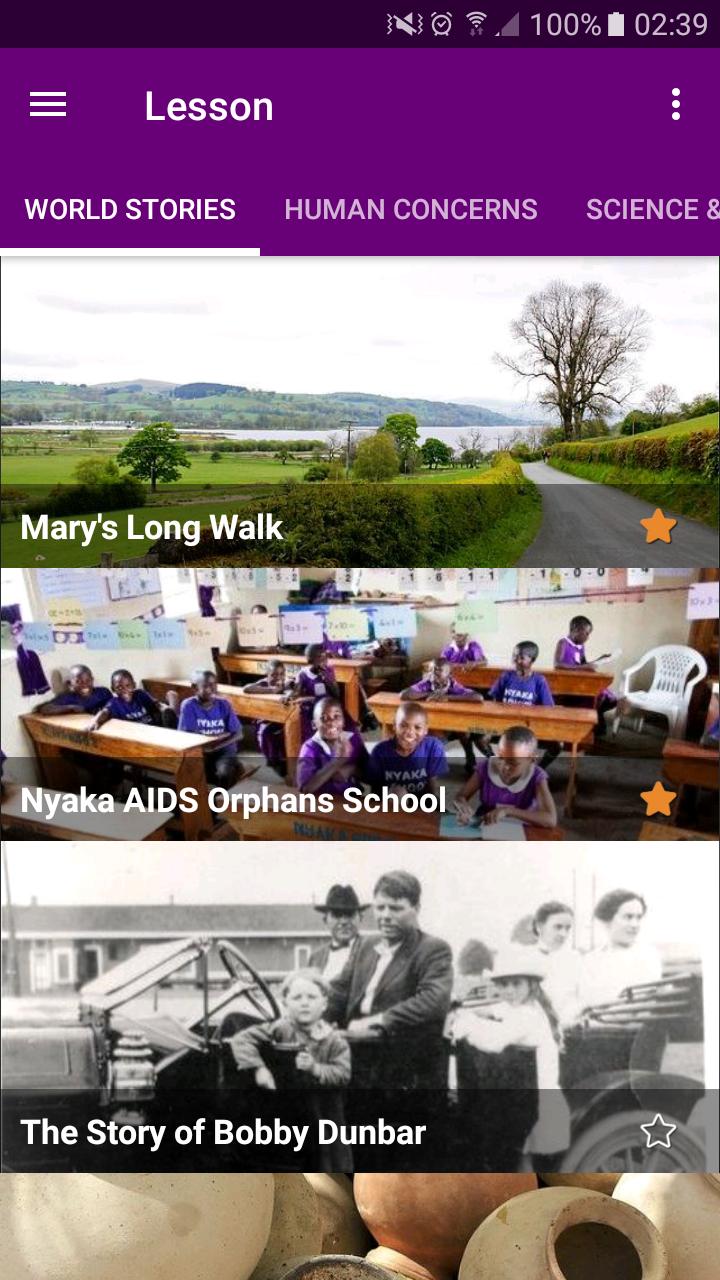
Task: Select the World Stories tab
Action: coord(130,209)
